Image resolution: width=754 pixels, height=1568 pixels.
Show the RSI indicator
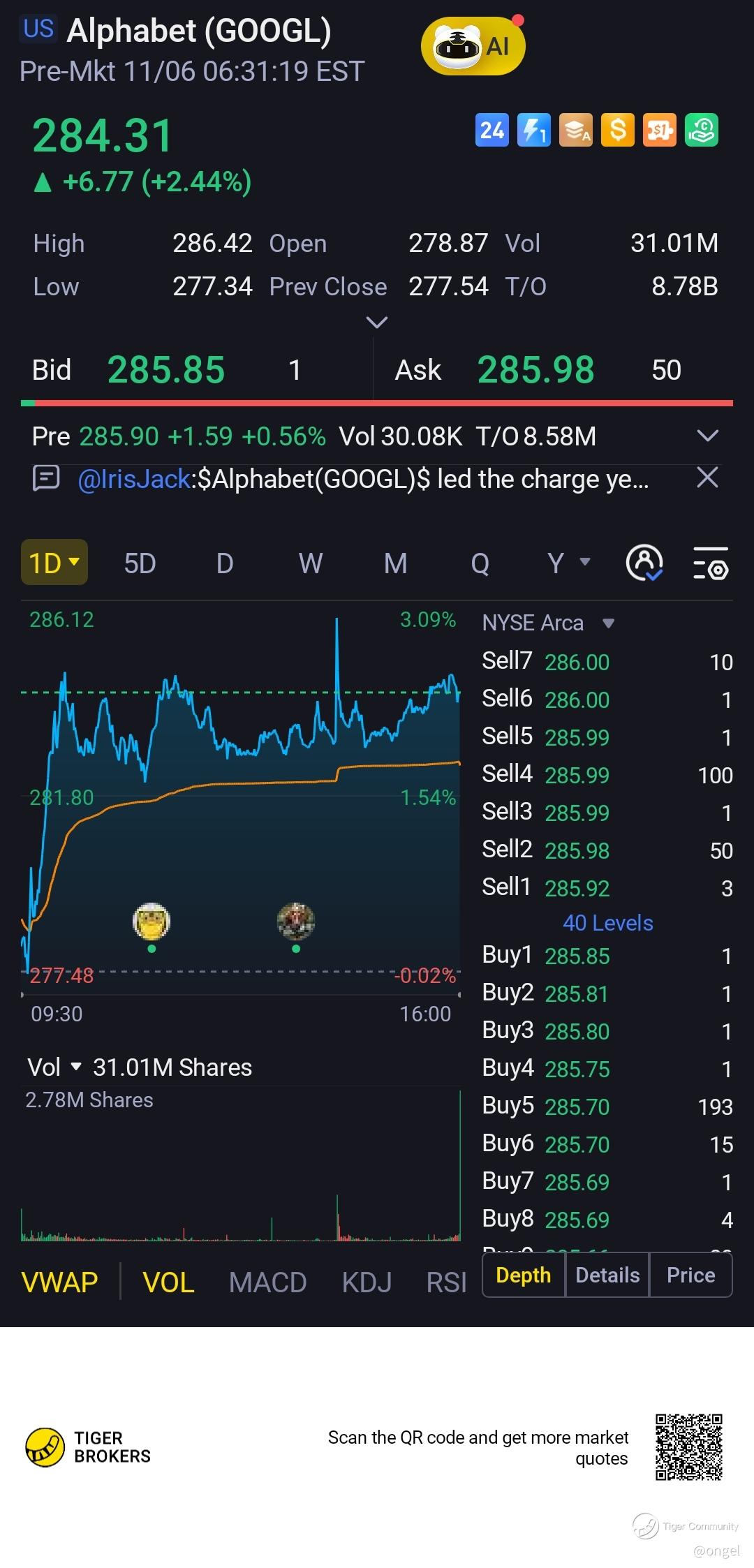point(446,1282)
